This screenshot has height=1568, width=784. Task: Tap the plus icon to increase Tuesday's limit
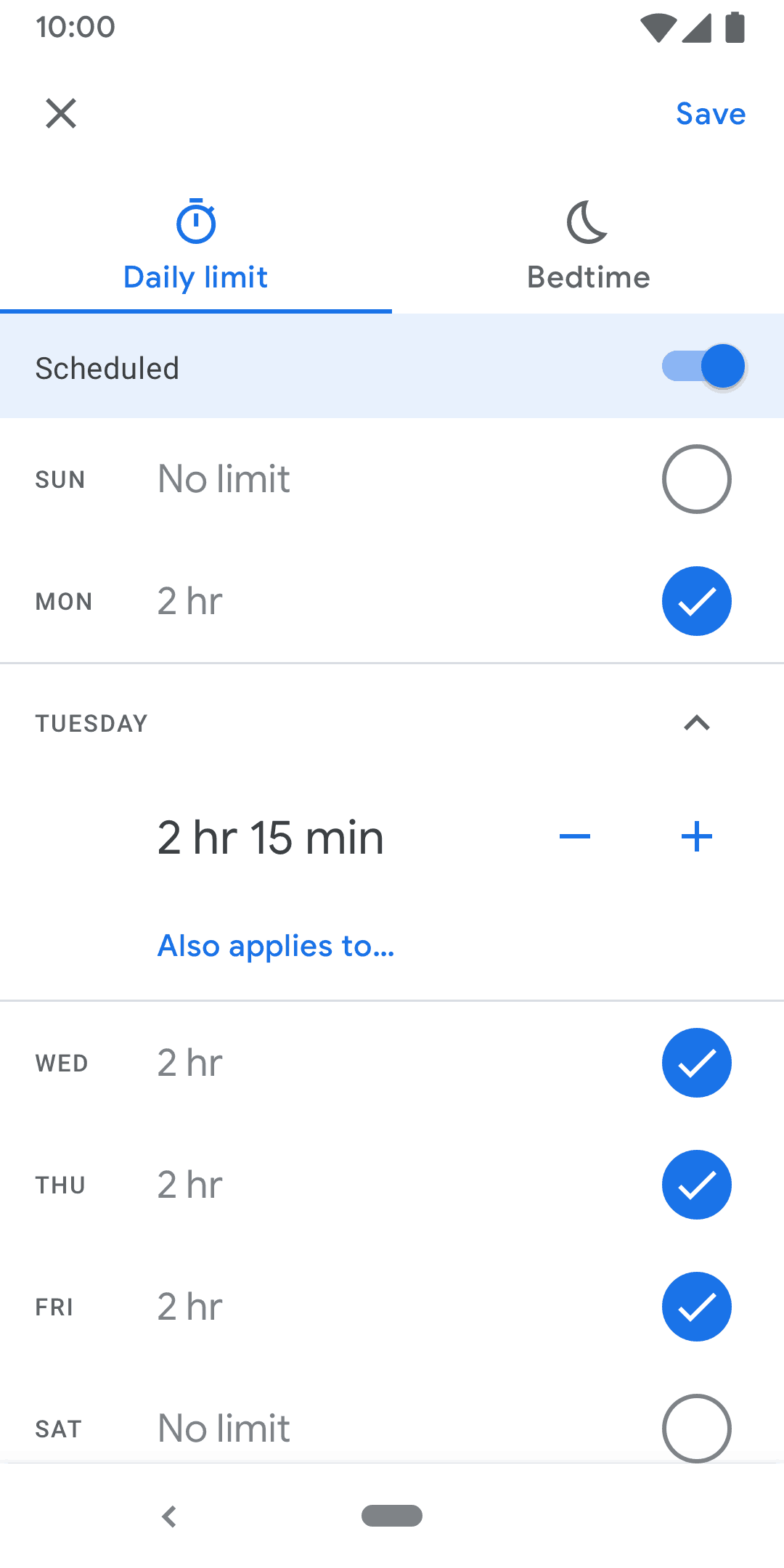point(696,836)
